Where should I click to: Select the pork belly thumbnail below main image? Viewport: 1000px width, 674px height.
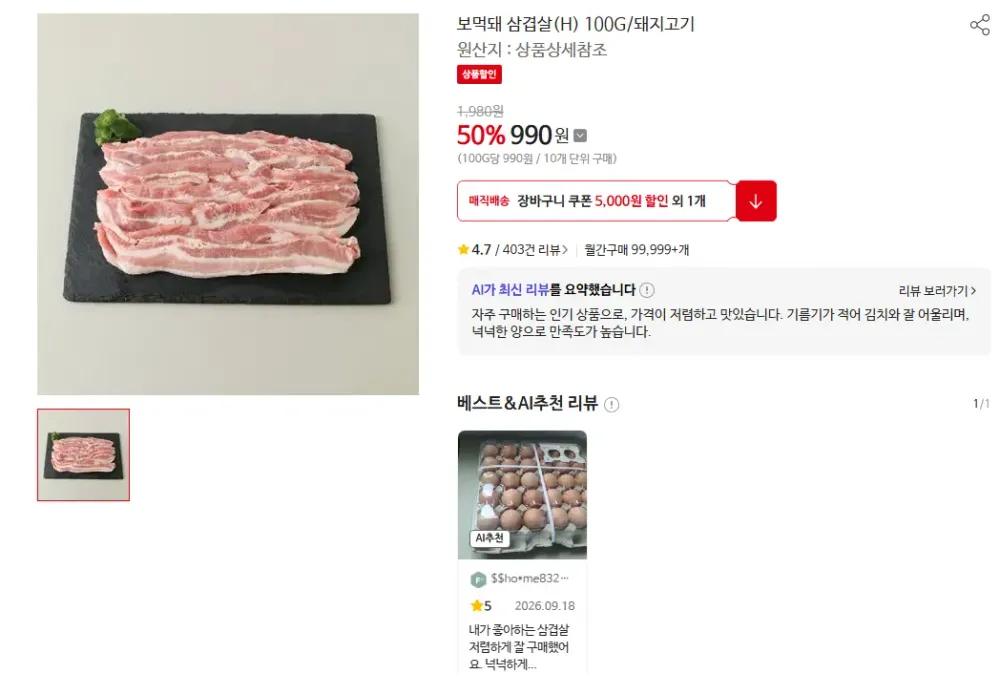coord(84,455)
